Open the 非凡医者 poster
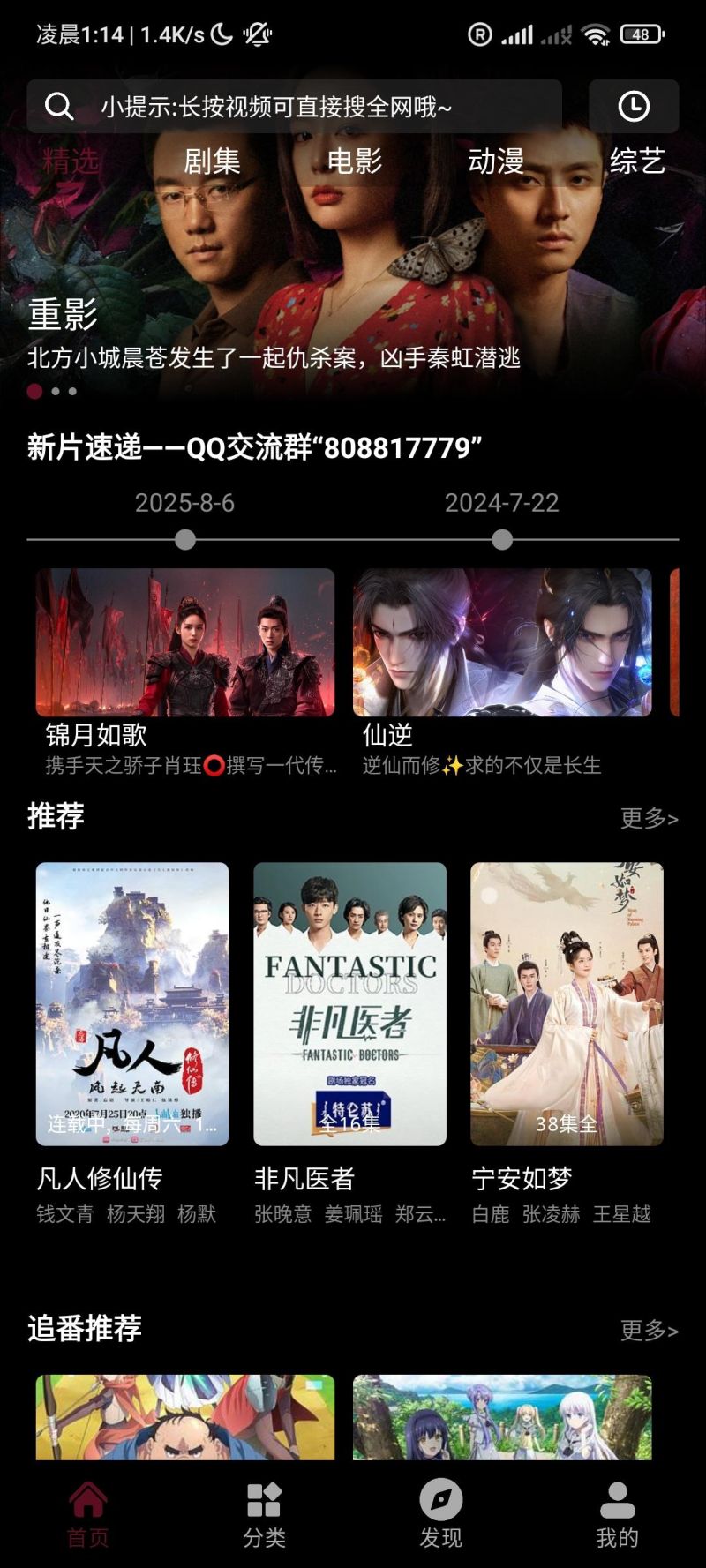The image size is (706, 1568). 349,1003
